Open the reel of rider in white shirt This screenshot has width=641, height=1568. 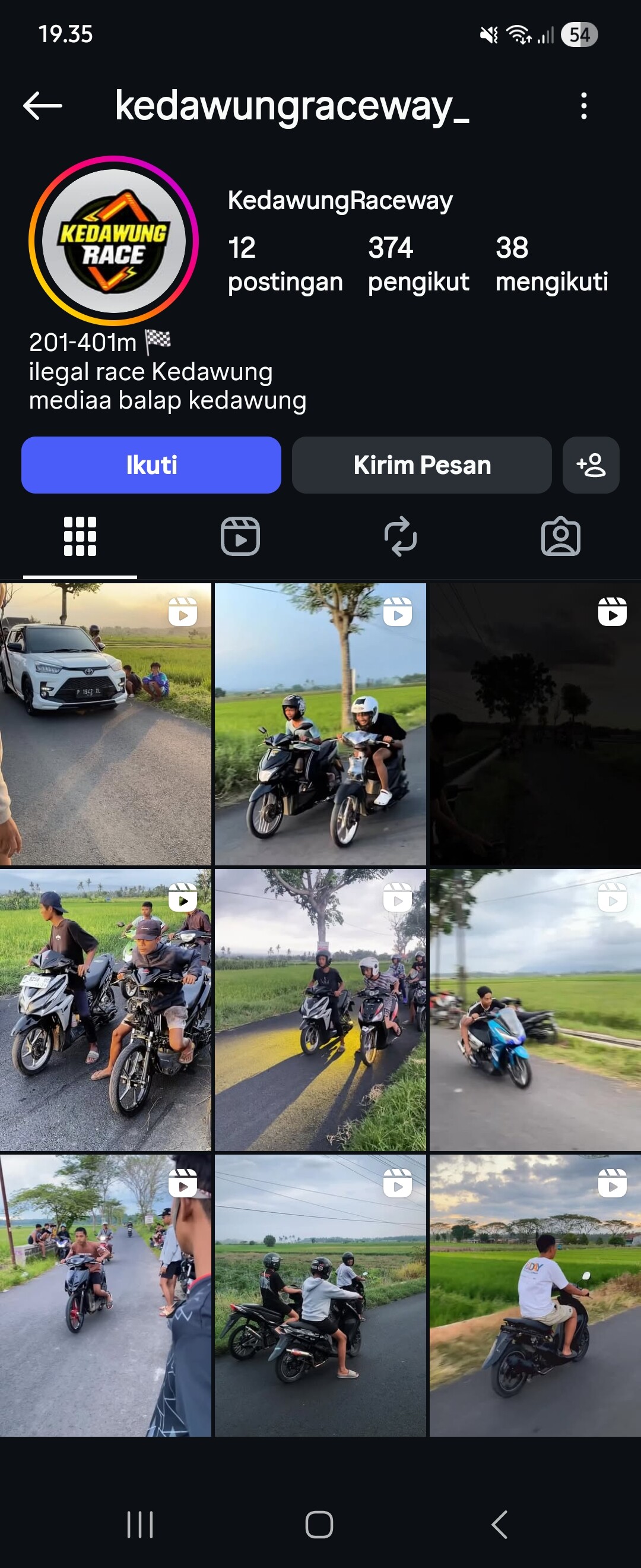point(535,1295)
